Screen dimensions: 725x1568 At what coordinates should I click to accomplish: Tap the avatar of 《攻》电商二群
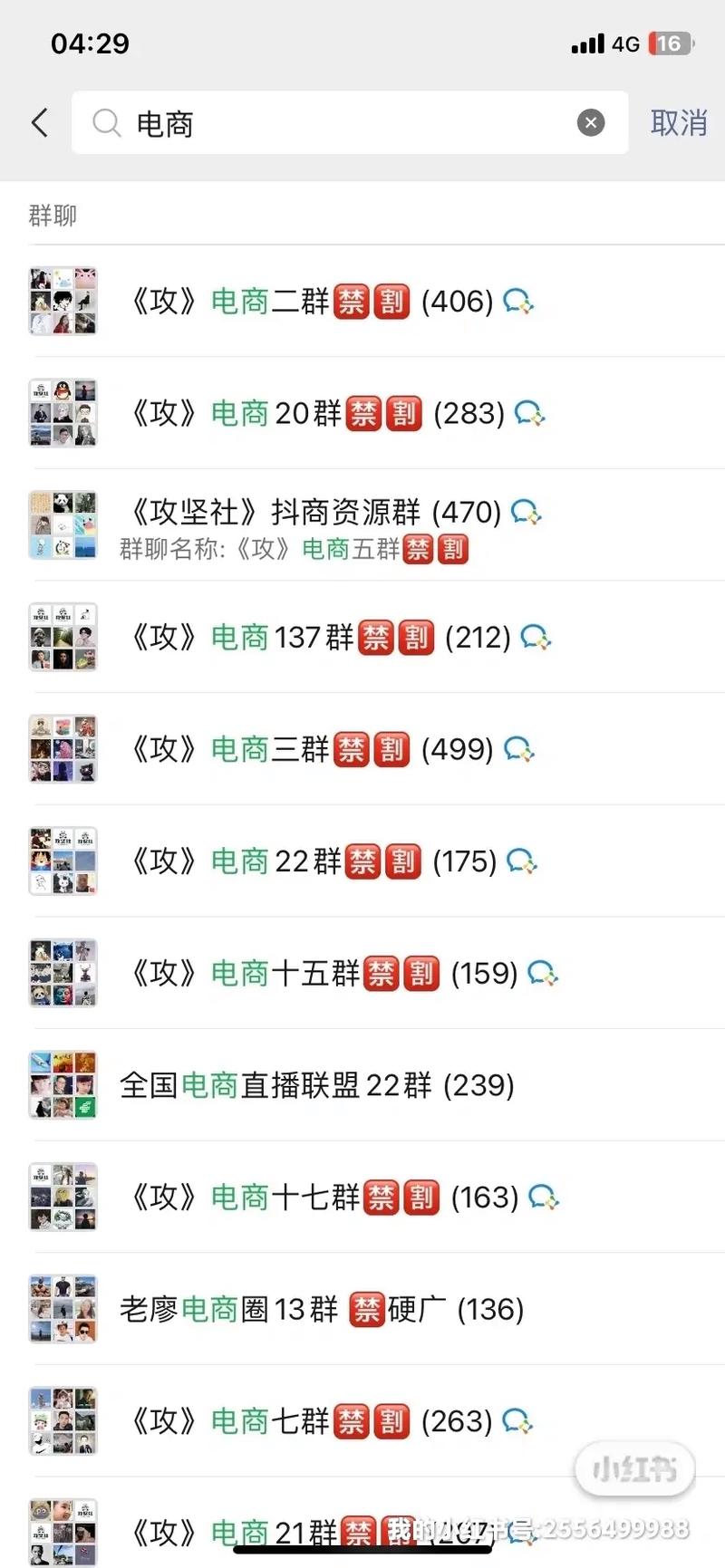point(63,302)
